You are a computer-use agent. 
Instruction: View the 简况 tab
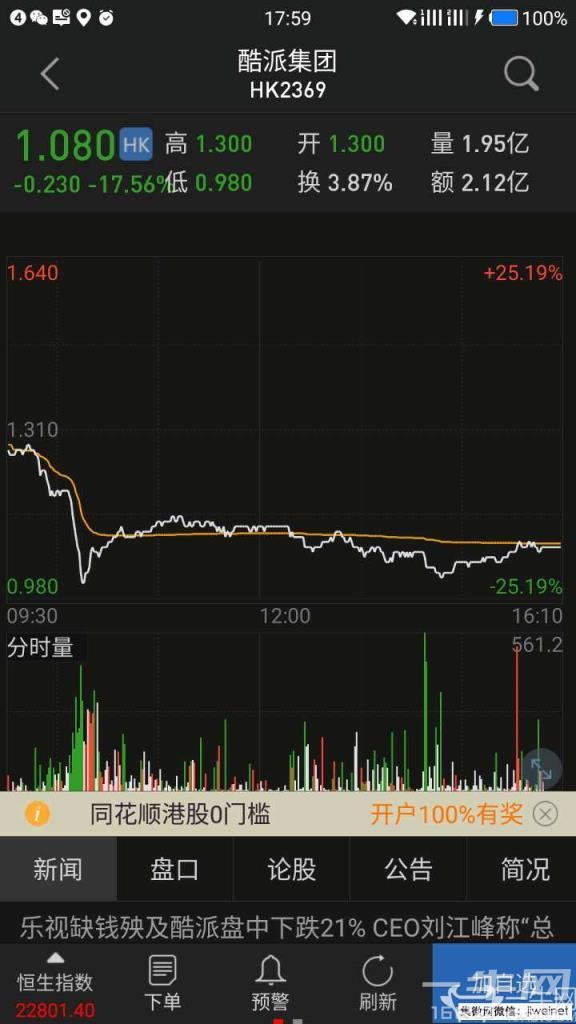pos(524,869)
